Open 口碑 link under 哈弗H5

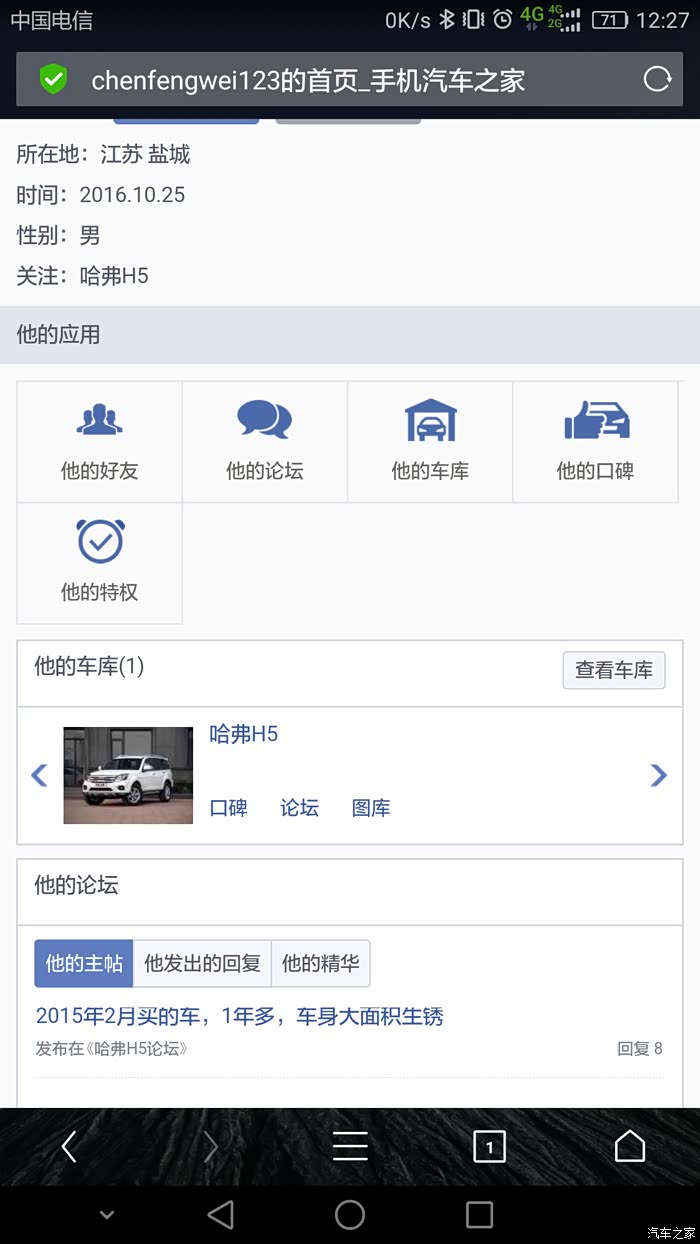[228, 808]
